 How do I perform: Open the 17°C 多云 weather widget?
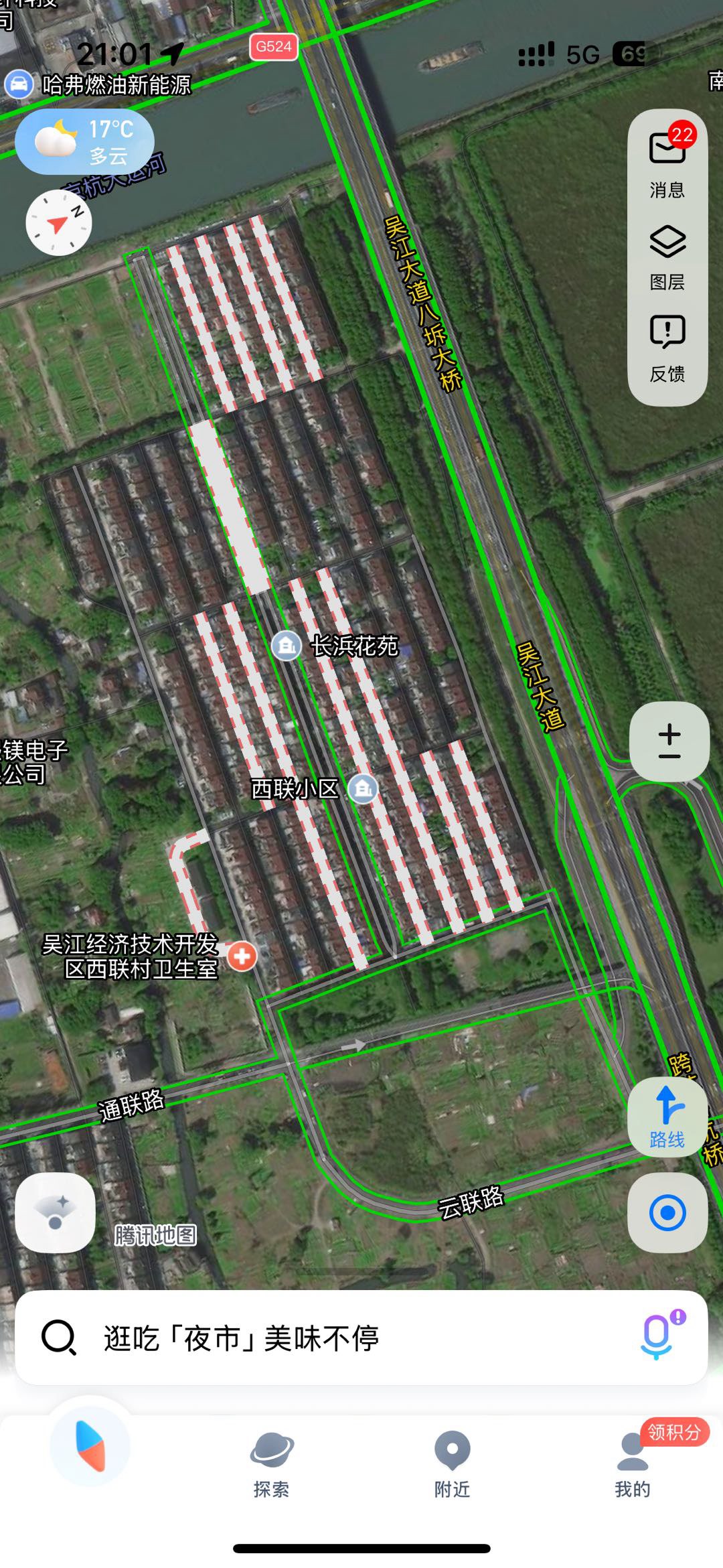(x=85, y=142)
